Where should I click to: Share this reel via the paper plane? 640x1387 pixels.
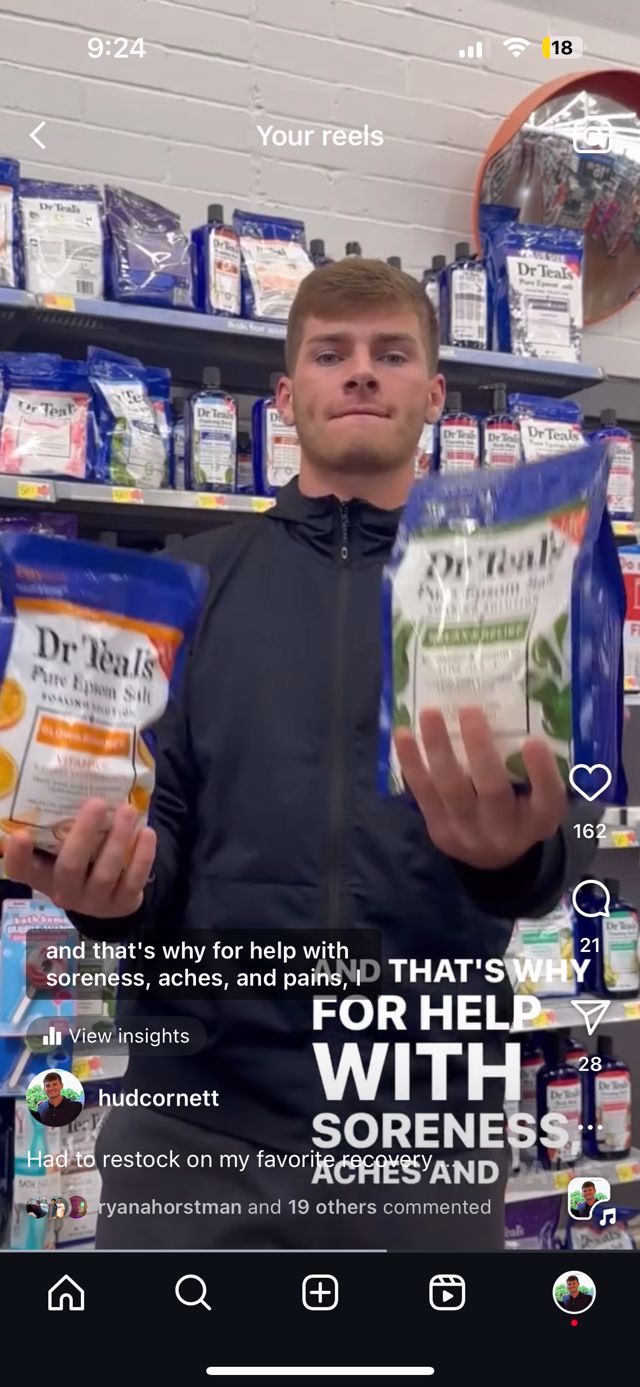(x=590, y=1016)
